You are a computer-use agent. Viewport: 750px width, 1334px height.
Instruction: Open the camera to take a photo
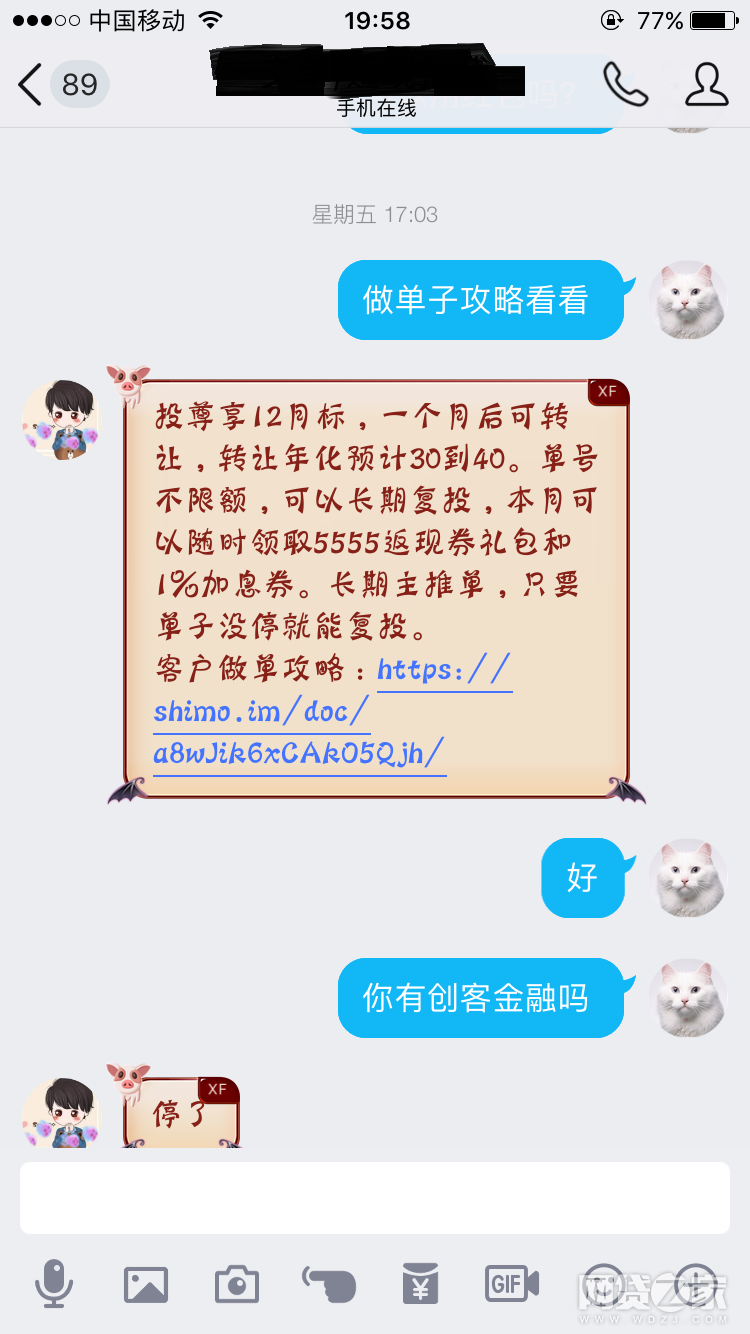pos(237,1283)
